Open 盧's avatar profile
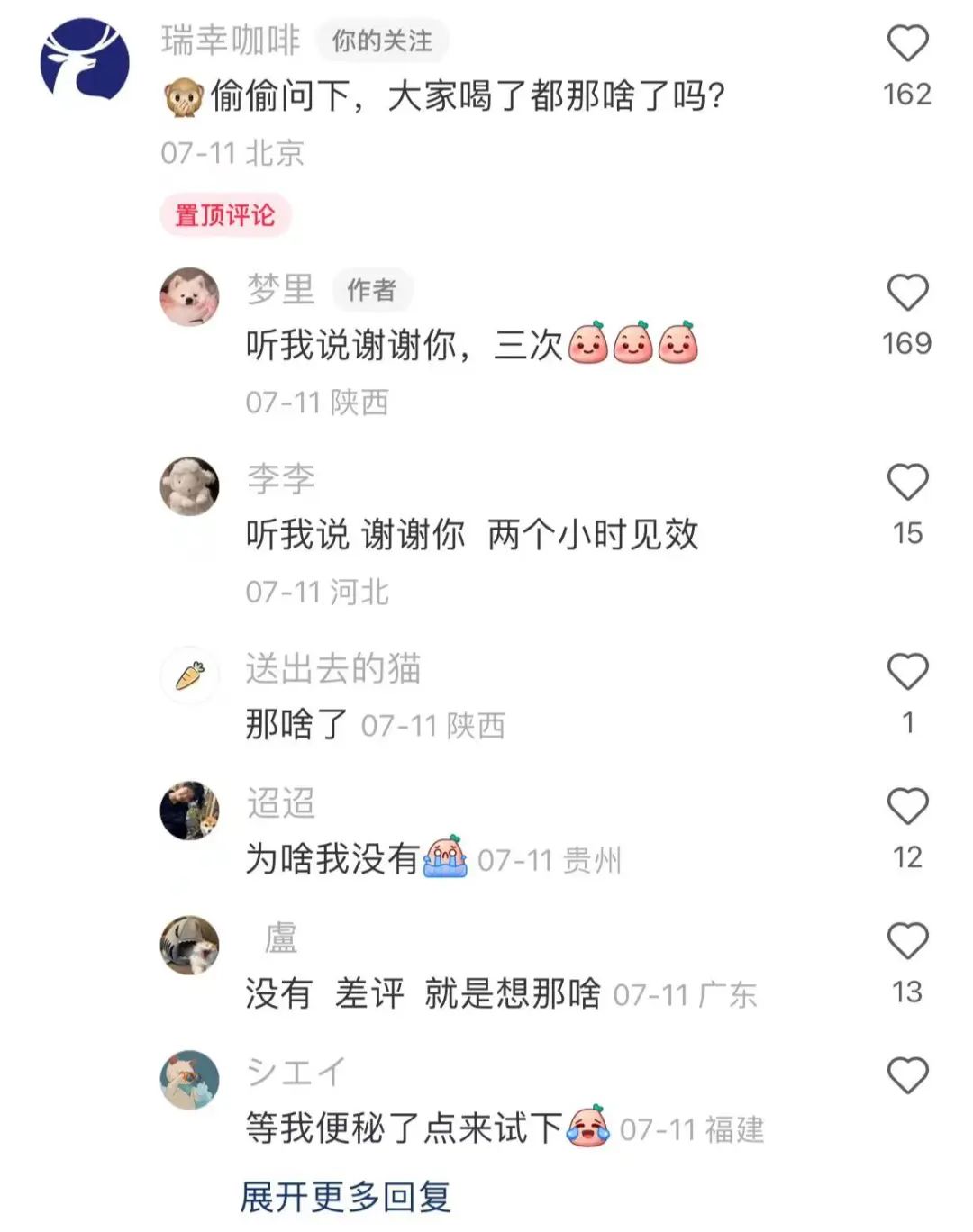Viewport: 973px width, 1232px height. [189, 945]
